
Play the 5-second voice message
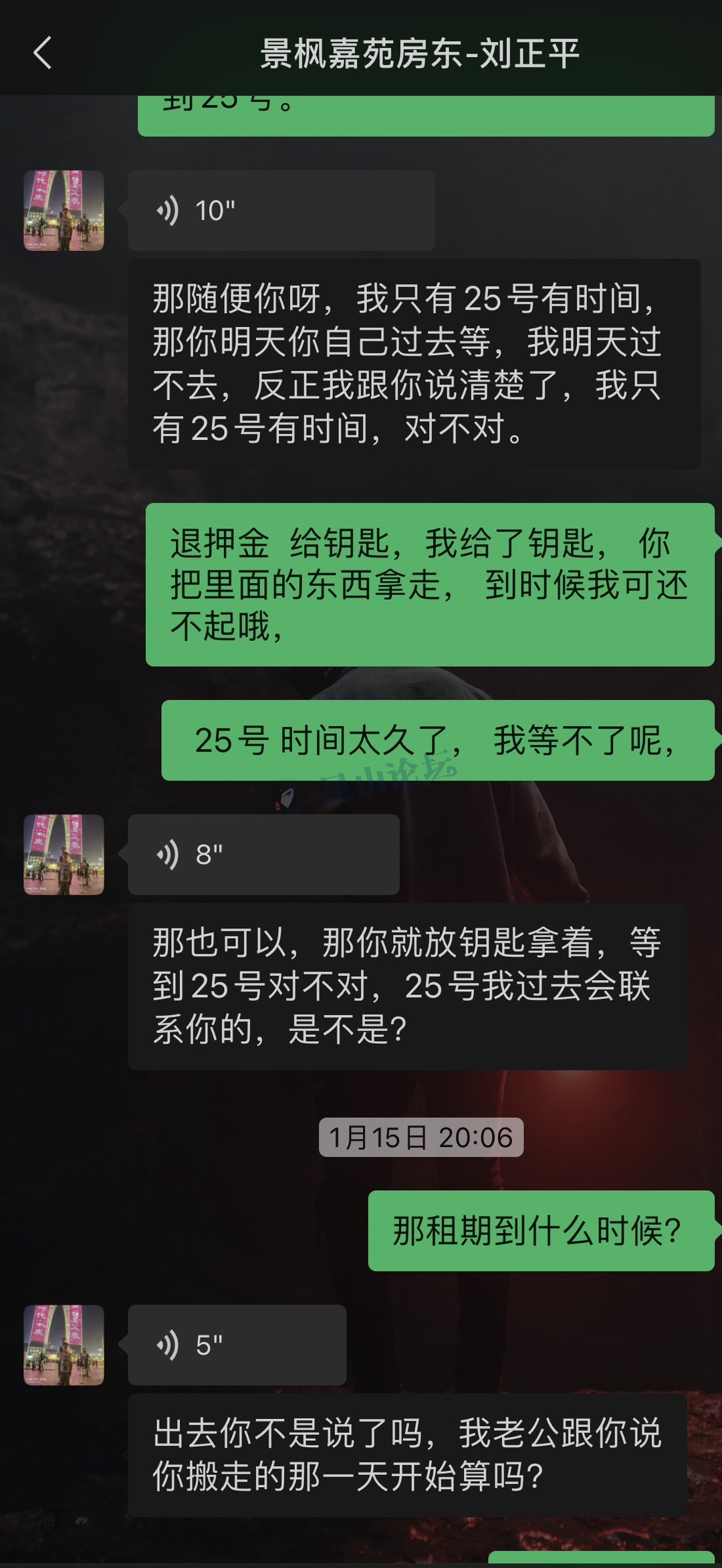point(237,1345)
